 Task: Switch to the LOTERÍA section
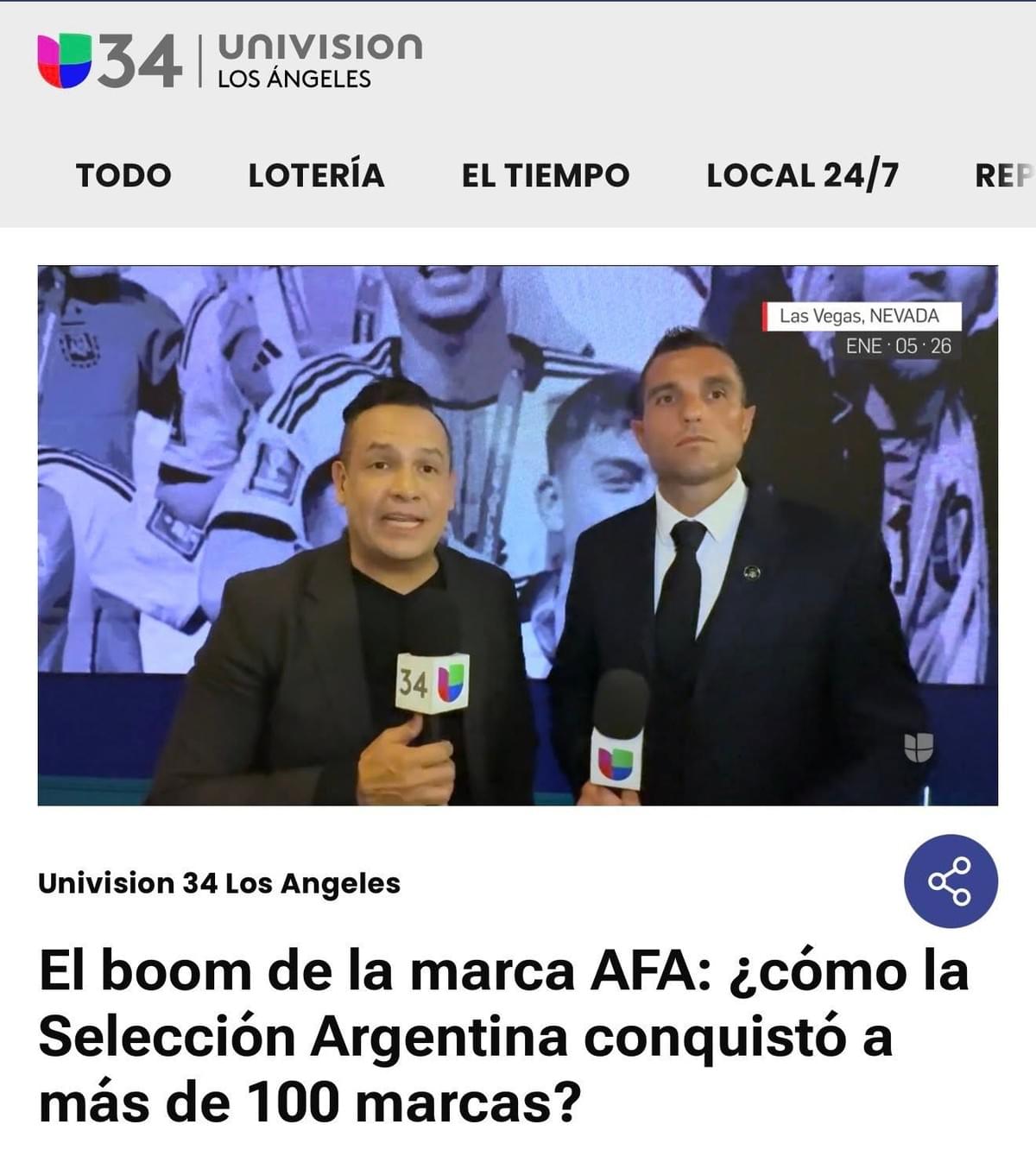coord(316,175)
